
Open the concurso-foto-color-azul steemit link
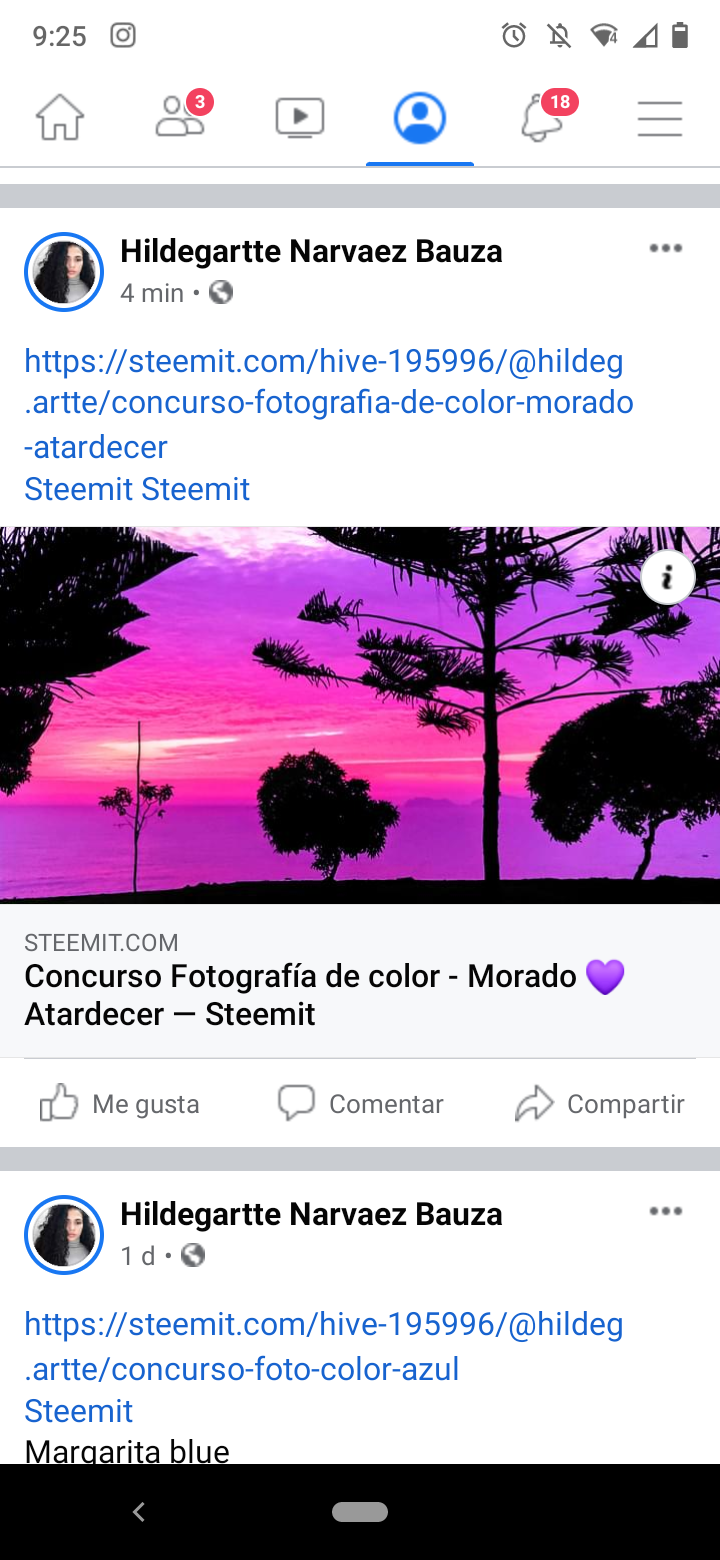pos(324,1346)
